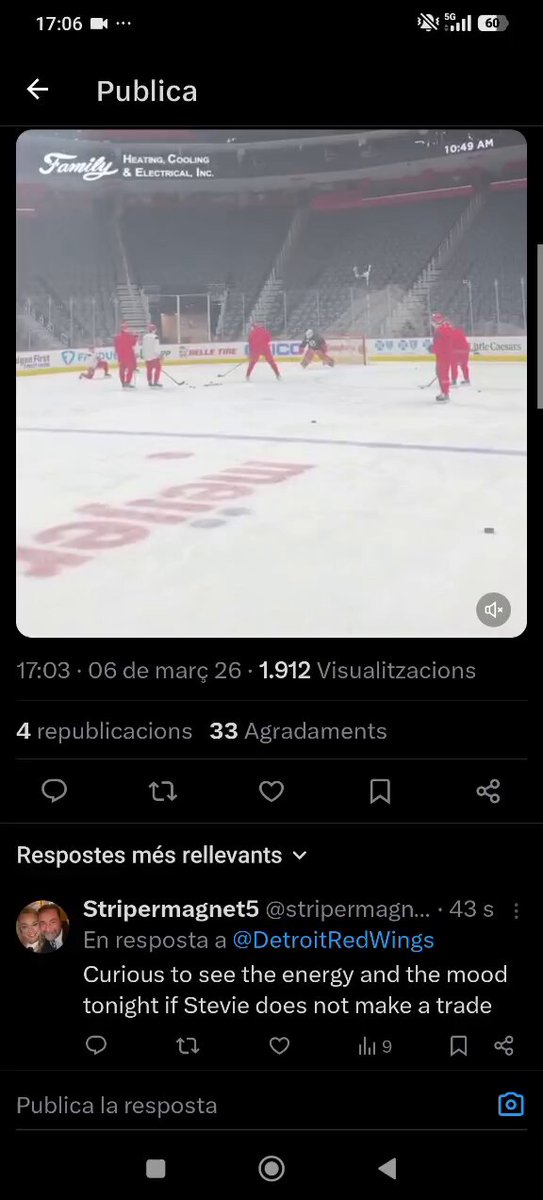This screenshot has height=1200, width=543.
Task: Share the main post
Action: point(488,792)
